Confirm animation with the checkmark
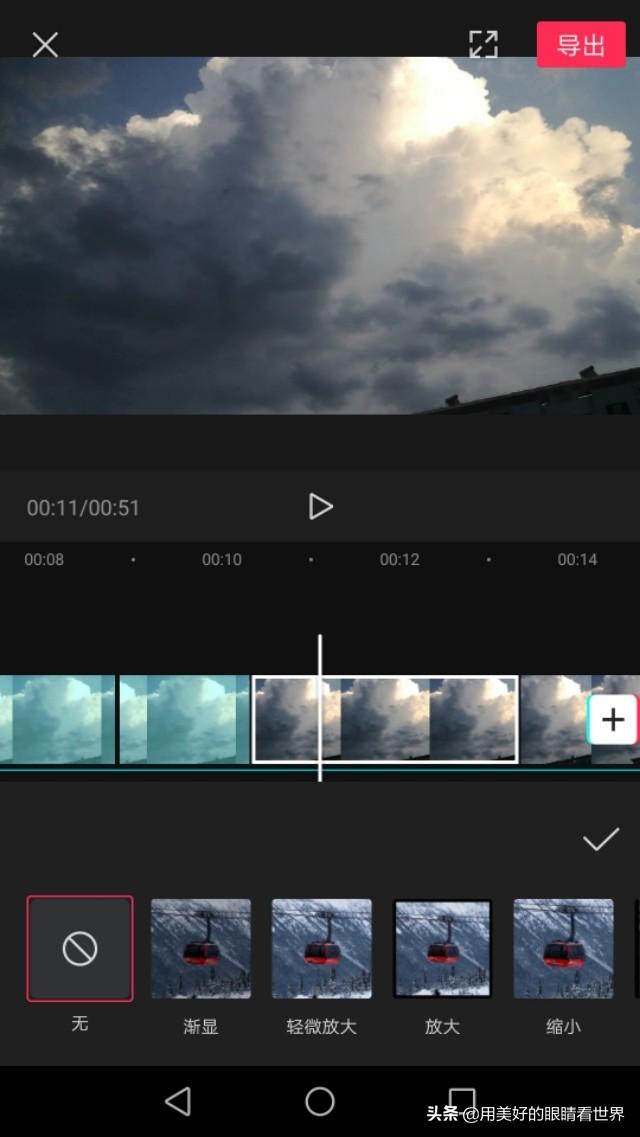The width and height of the screenshot is (640, 1137). pyautogui.click(x=601, y=840)
